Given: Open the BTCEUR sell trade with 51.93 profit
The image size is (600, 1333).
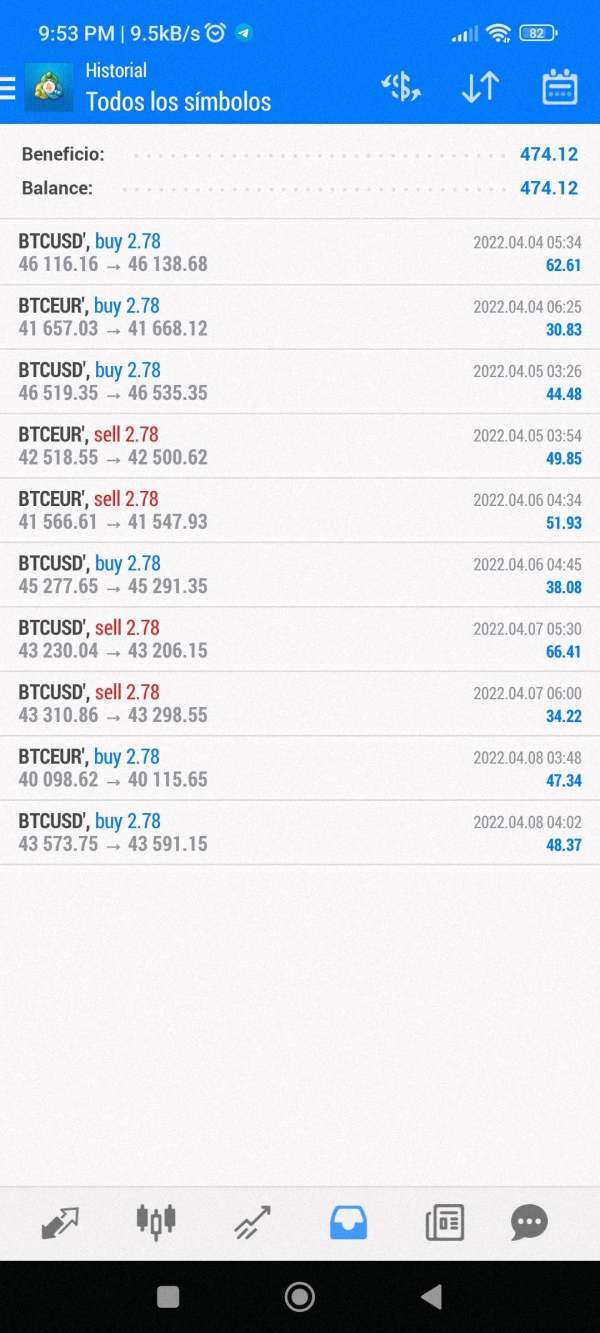Looking at the screenshot, I should click(x=300, y=510).
